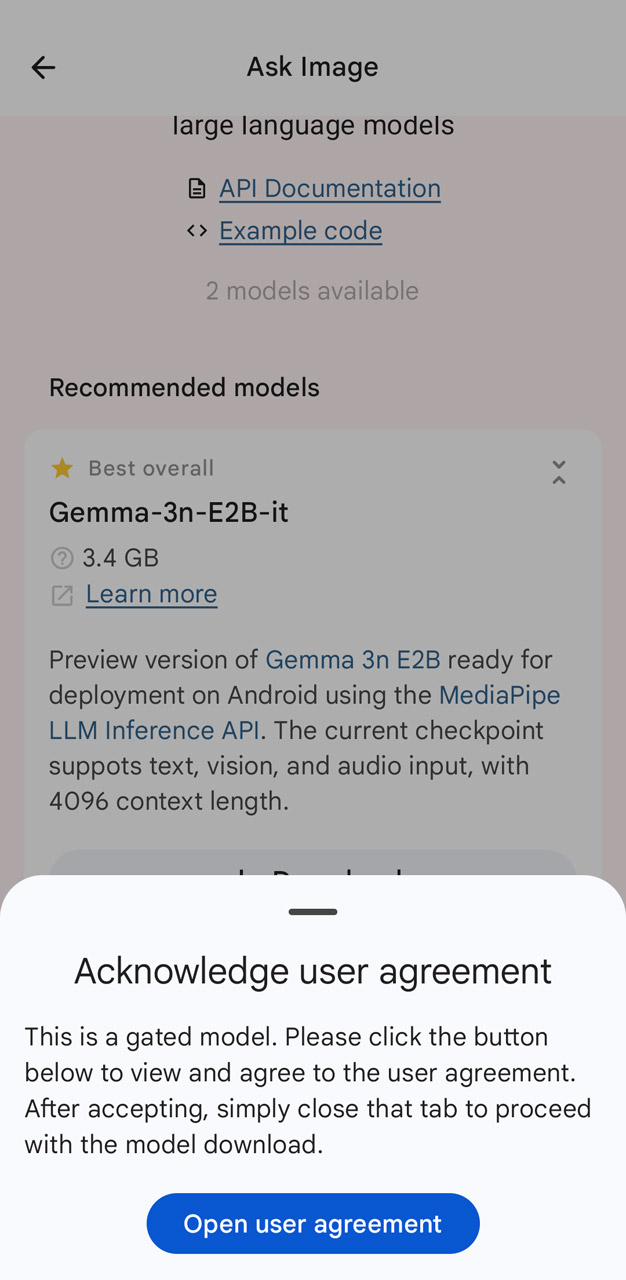Open the API Documentation link

pos(329,188)
